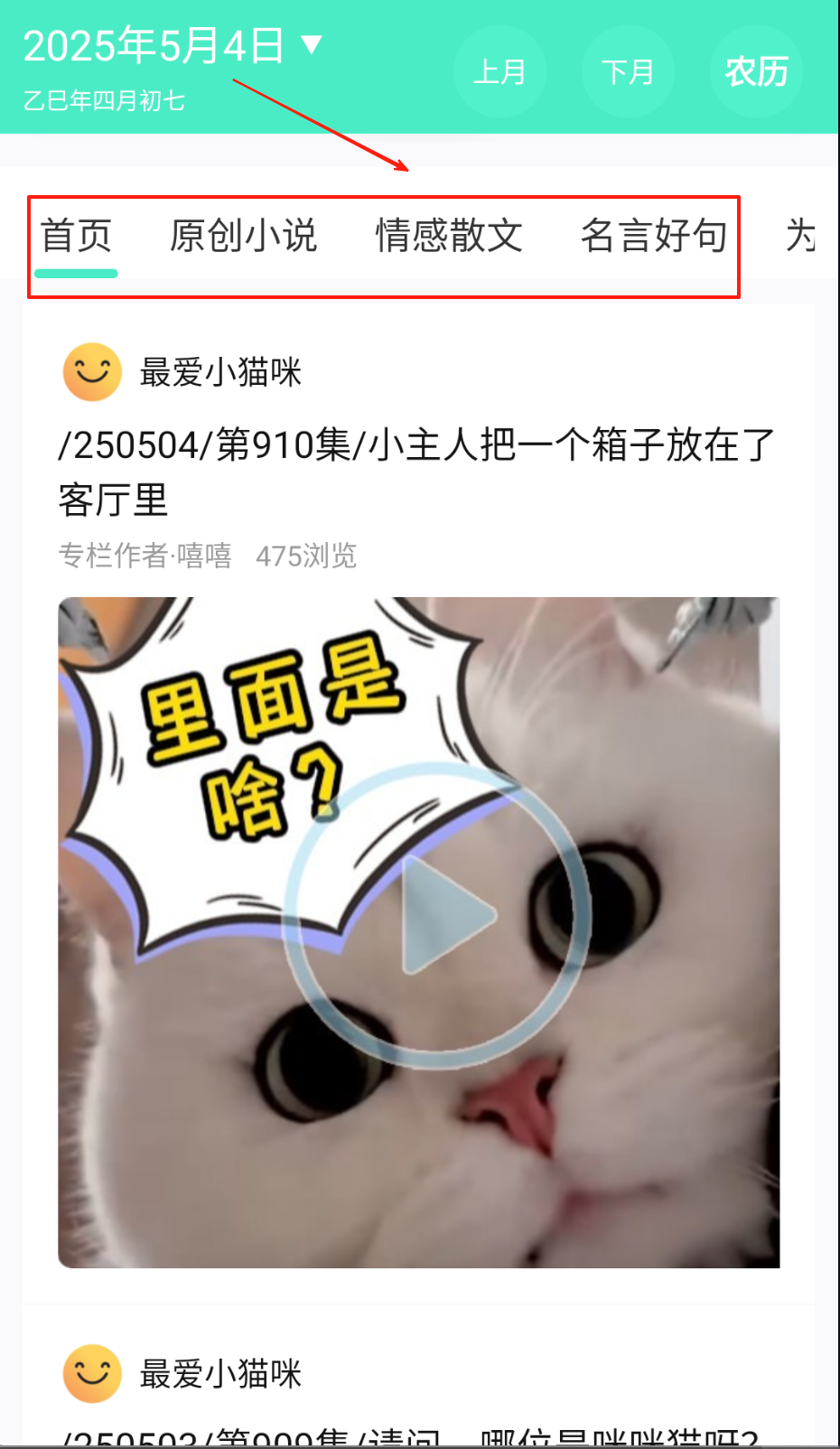Image resolution: width=840 pixels, height=1449 pixels.
Task: Open the author profile 最爱小猫咪 on the first post
Action: pyautogui.click(x=219, y=372)
